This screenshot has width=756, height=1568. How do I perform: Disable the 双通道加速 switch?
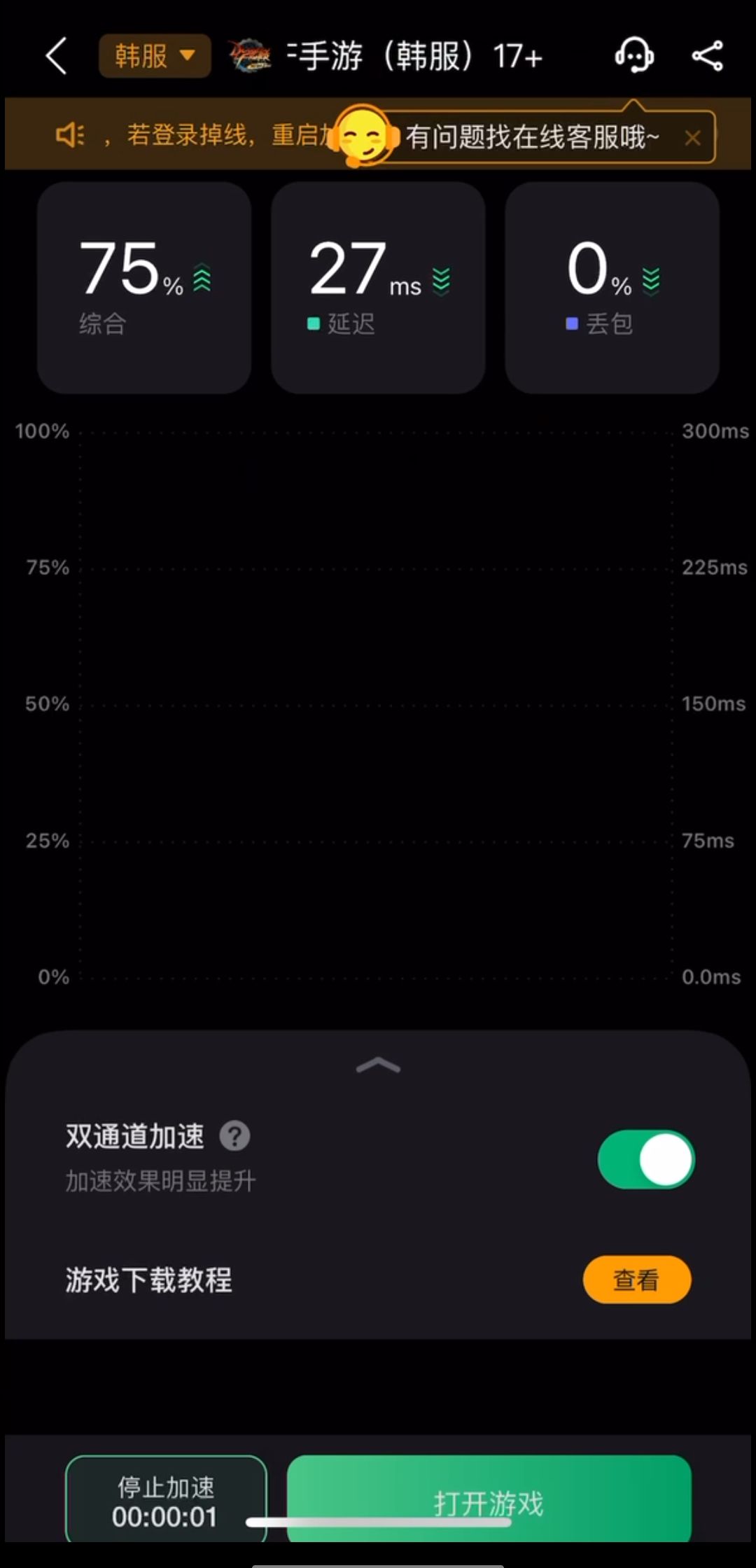645,1158
